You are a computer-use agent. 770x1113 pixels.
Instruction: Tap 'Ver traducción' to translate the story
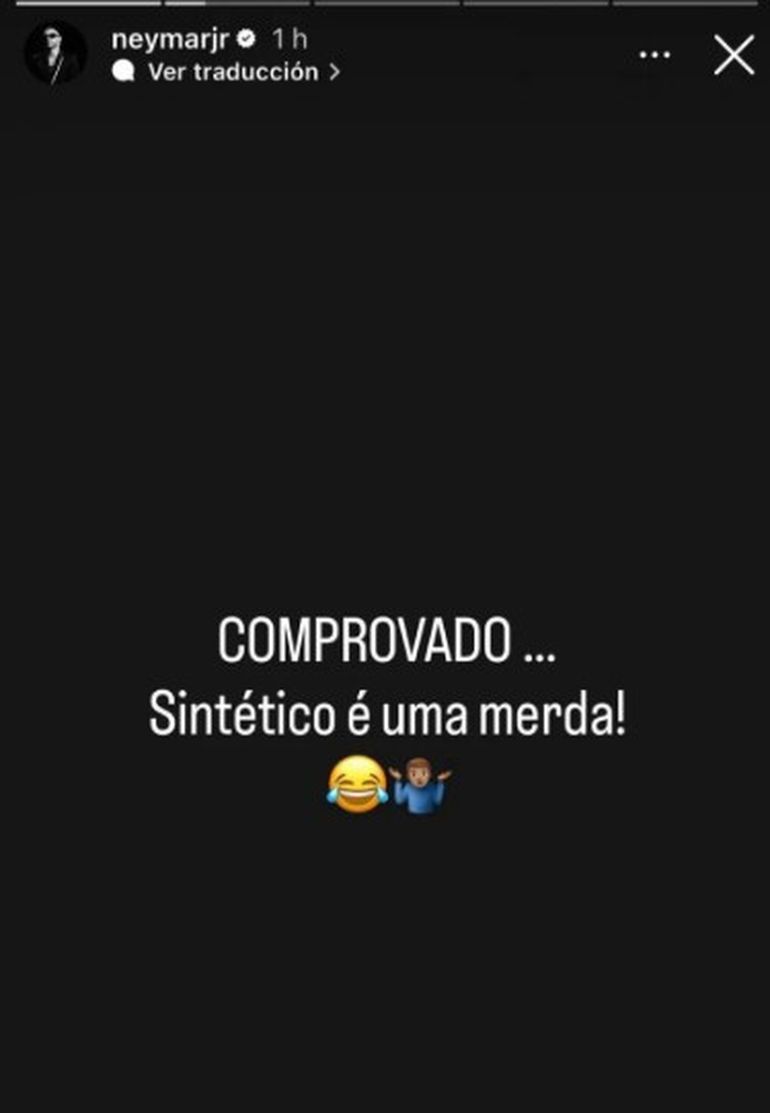click(x=232, y=72)
